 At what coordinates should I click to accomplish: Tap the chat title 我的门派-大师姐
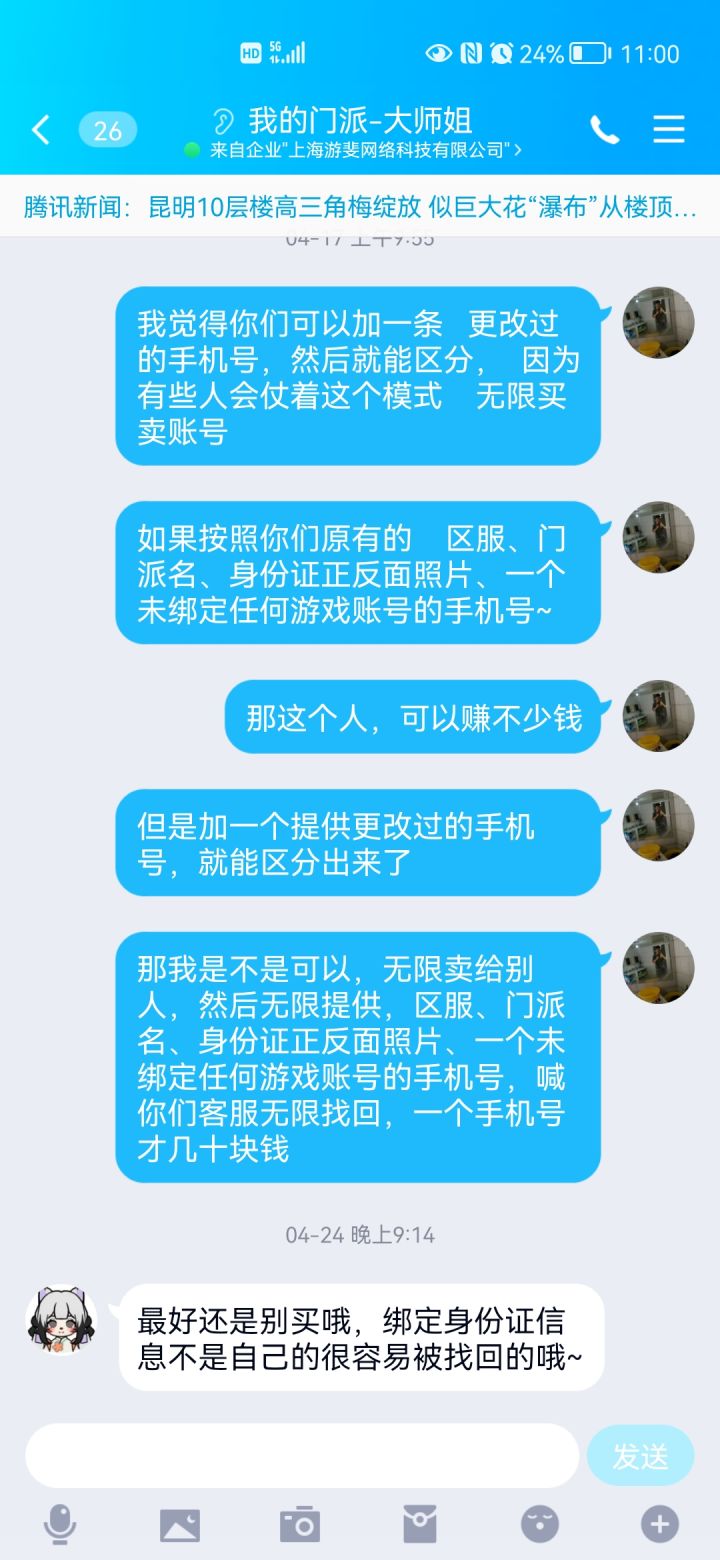click(357, 122)
